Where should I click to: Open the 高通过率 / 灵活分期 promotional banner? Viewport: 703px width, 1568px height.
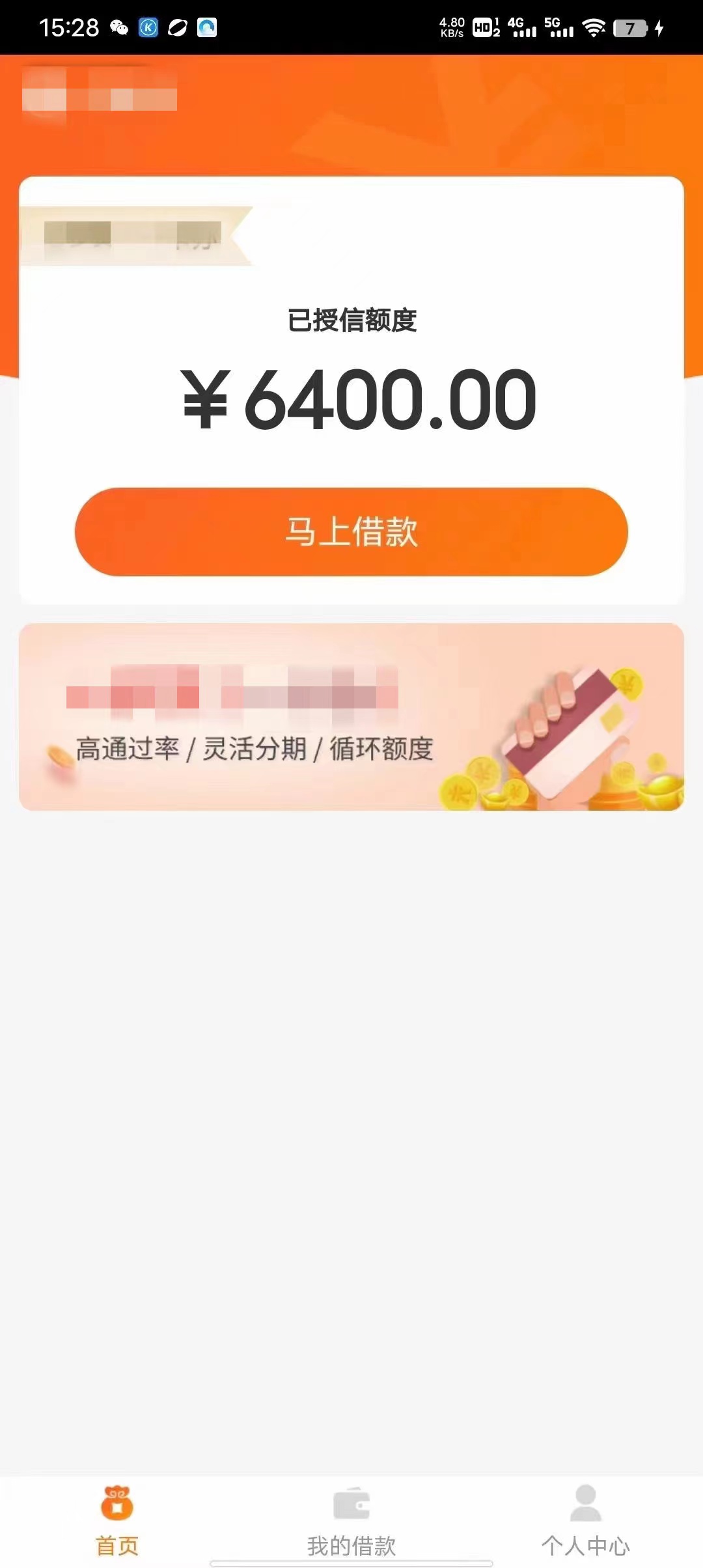(351, 716)
